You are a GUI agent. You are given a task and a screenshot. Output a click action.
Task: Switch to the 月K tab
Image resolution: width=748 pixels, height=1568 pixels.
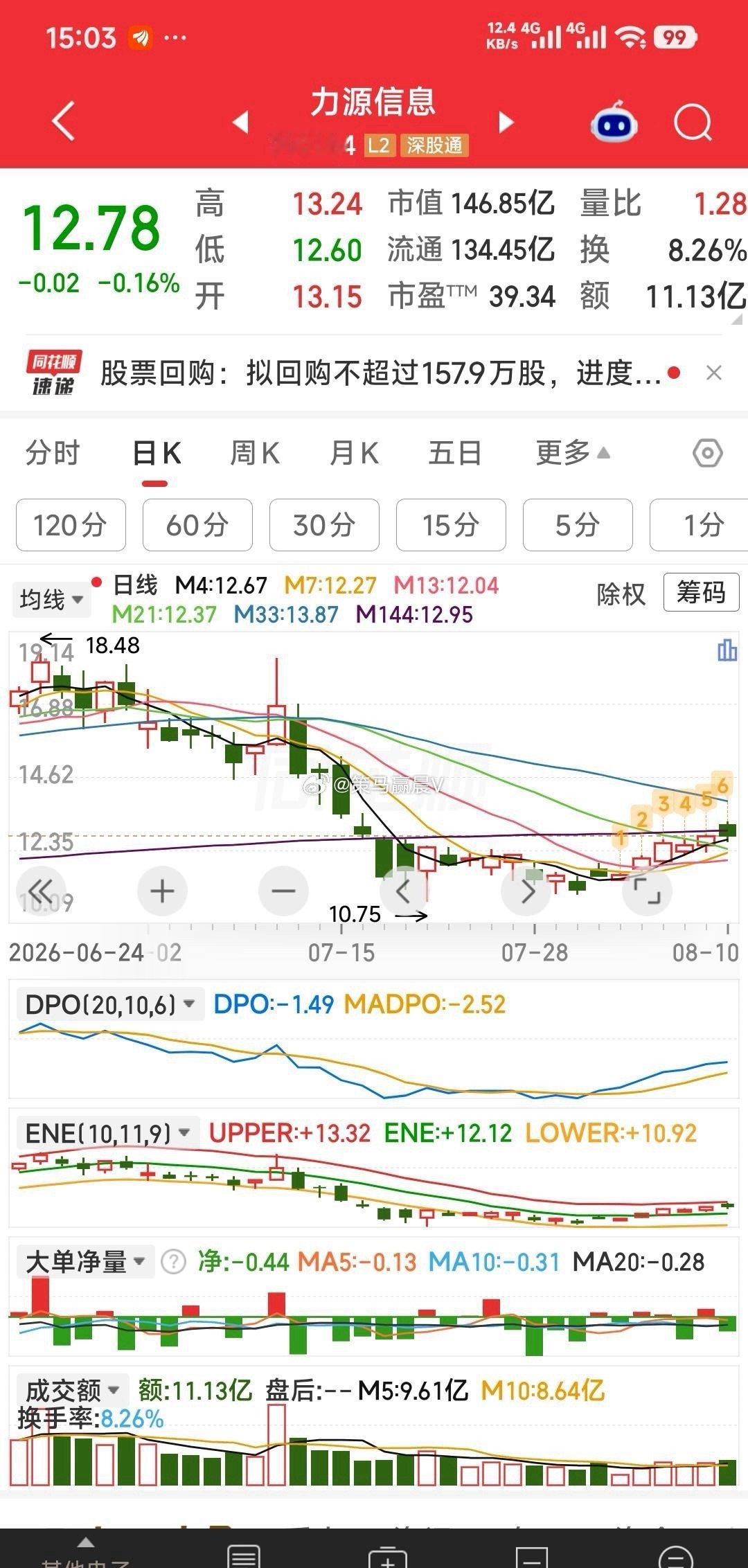[x=354, y=454]
